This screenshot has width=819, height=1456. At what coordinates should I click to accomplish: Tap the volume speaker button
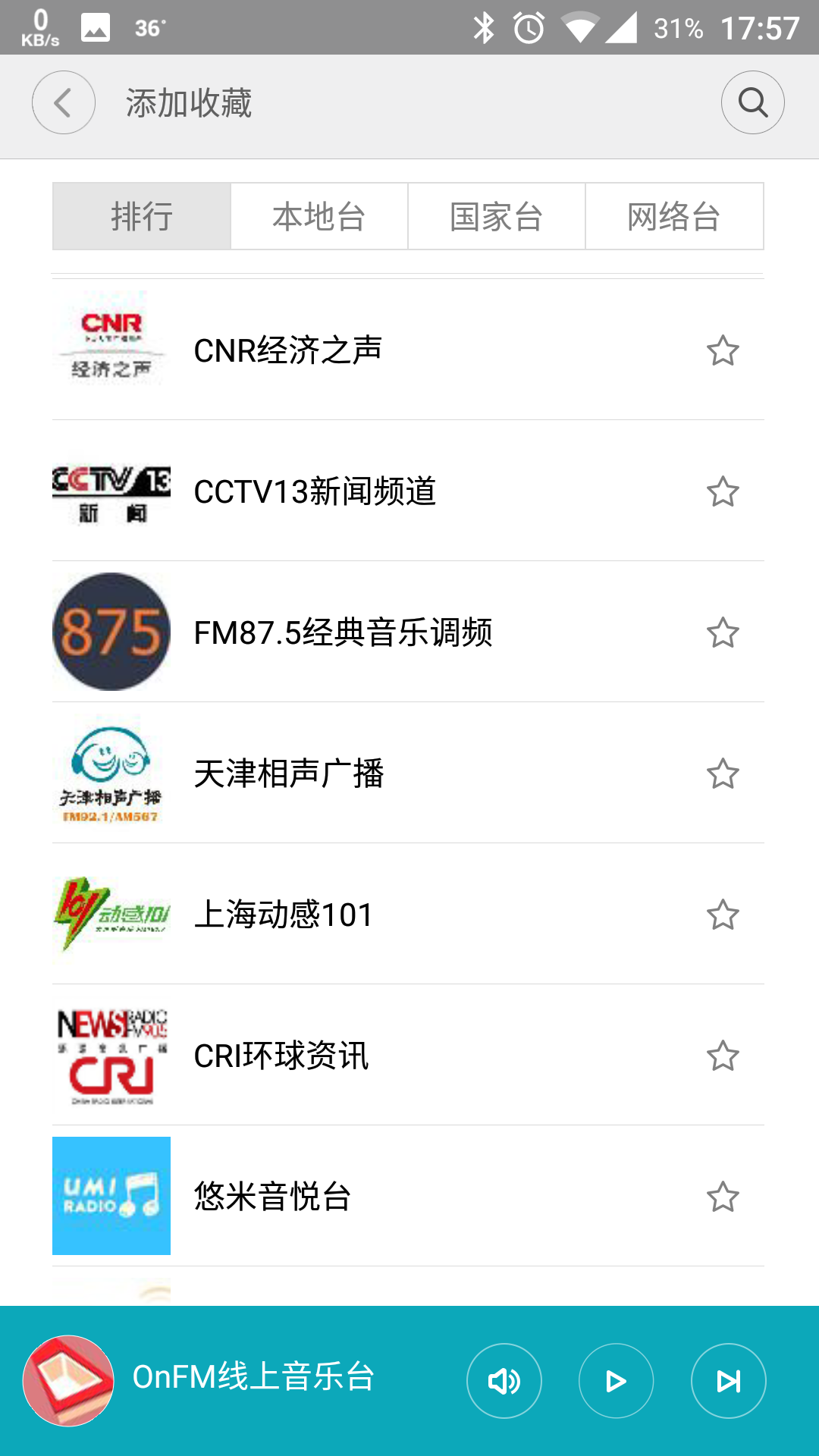coord(504,1381)
